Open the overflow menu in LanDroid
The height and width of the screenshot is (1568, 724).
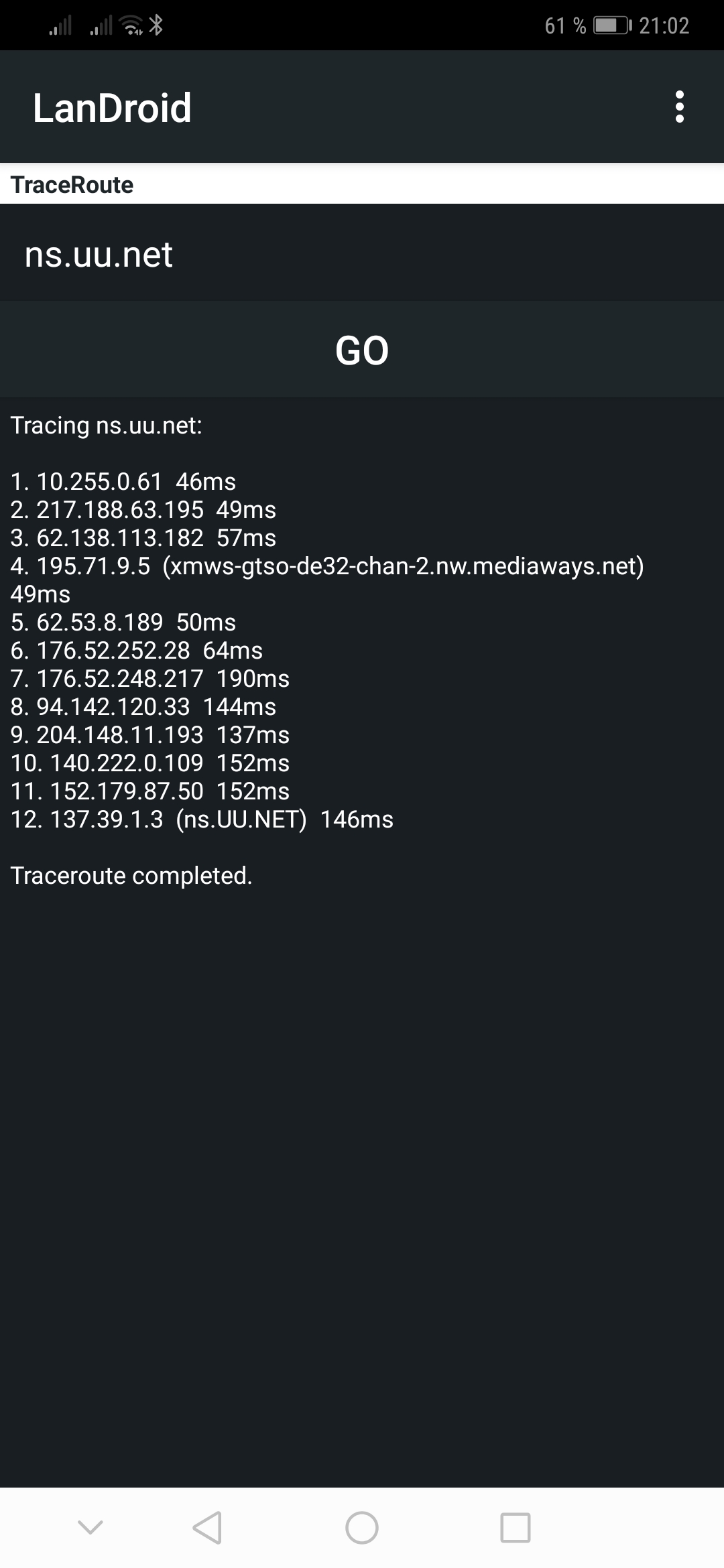(679, 107)
